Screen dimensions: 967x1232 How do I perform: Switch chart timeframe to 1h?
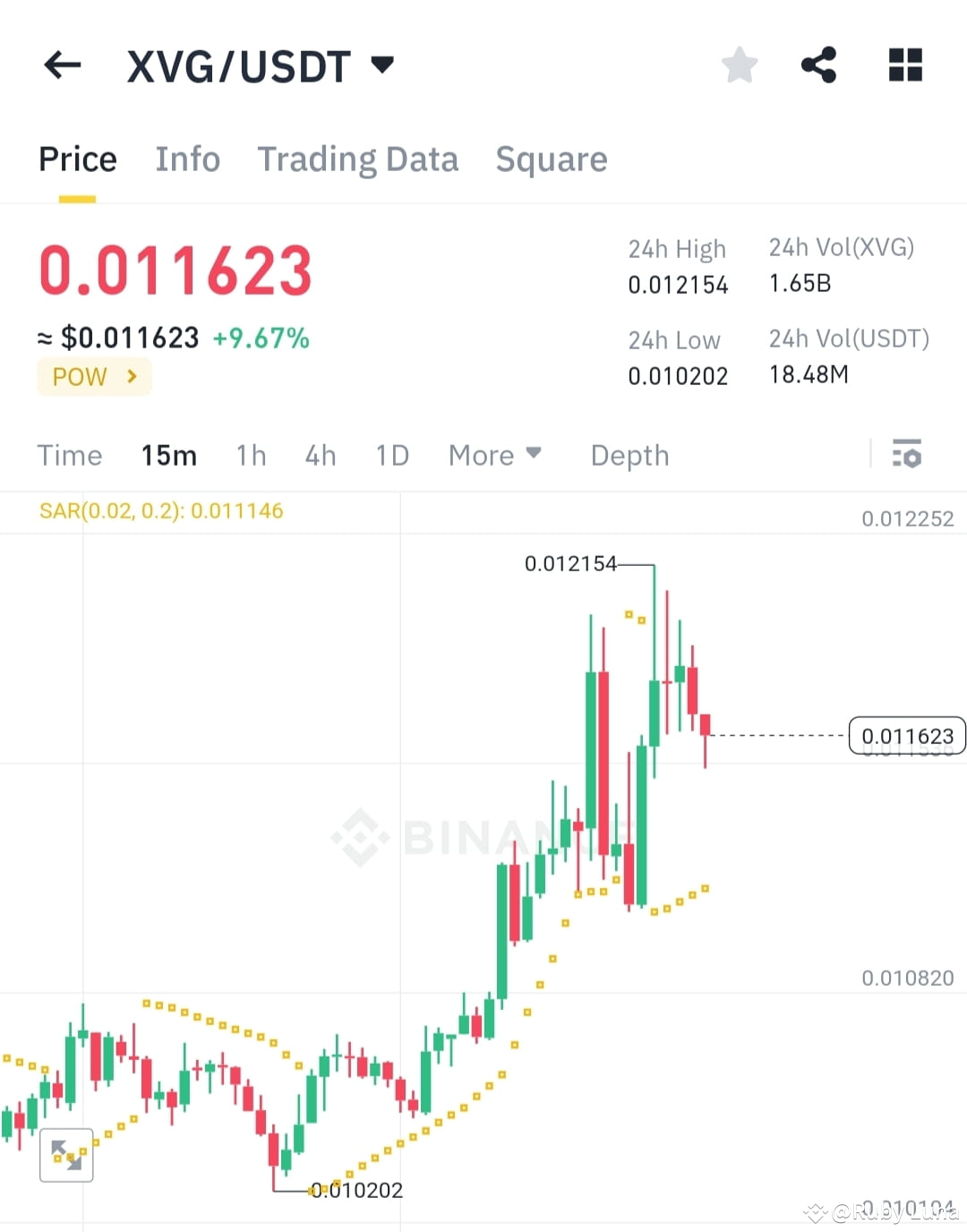(x=251, y=455)
